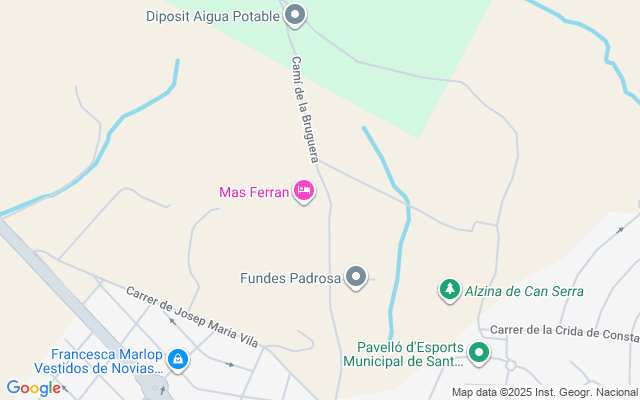
Task: Select the Pavelló d'Esports Municipal pin
Action: coord(478,352)
